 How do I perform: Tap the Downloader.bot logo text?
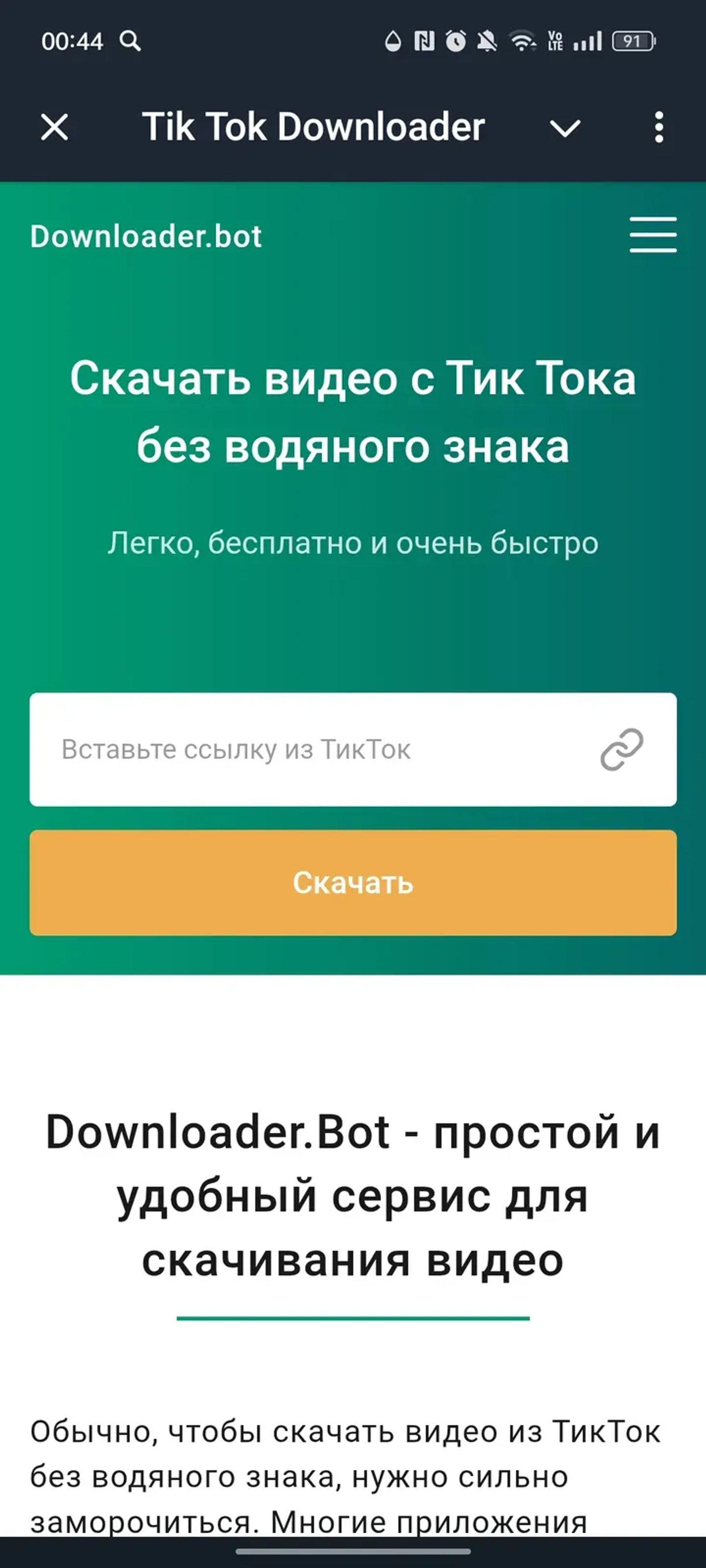coord(145,237)
